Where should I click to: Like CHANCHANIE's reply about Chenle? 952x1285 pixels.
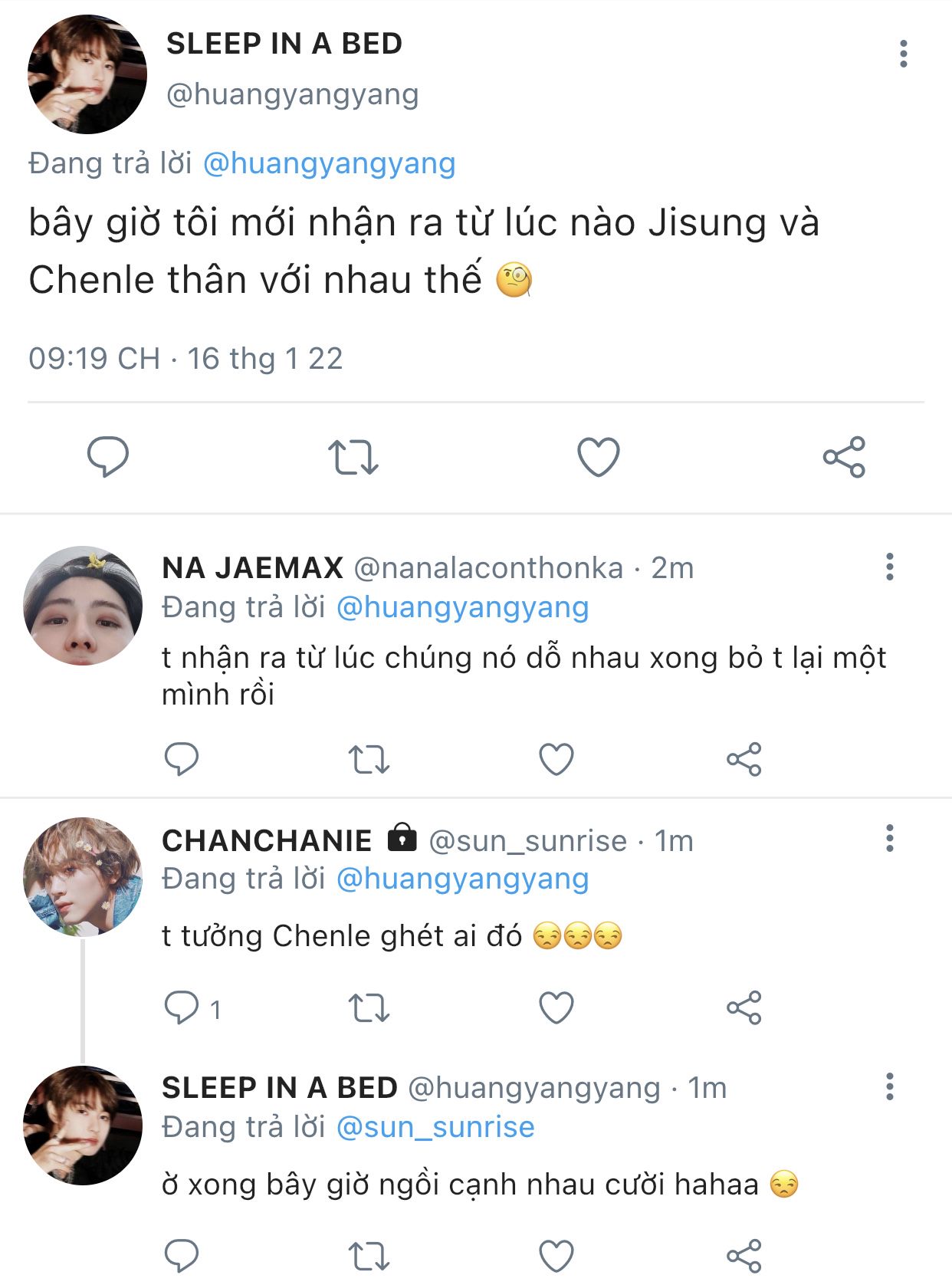pos(556,1008)
